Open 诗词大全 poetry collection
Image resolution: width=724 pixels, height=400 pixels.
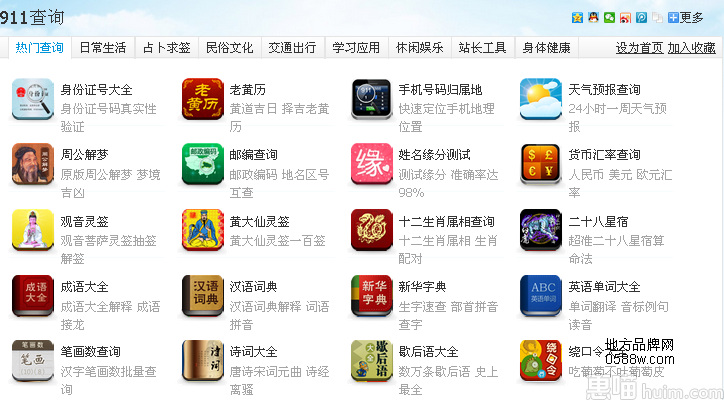point(253,352)
